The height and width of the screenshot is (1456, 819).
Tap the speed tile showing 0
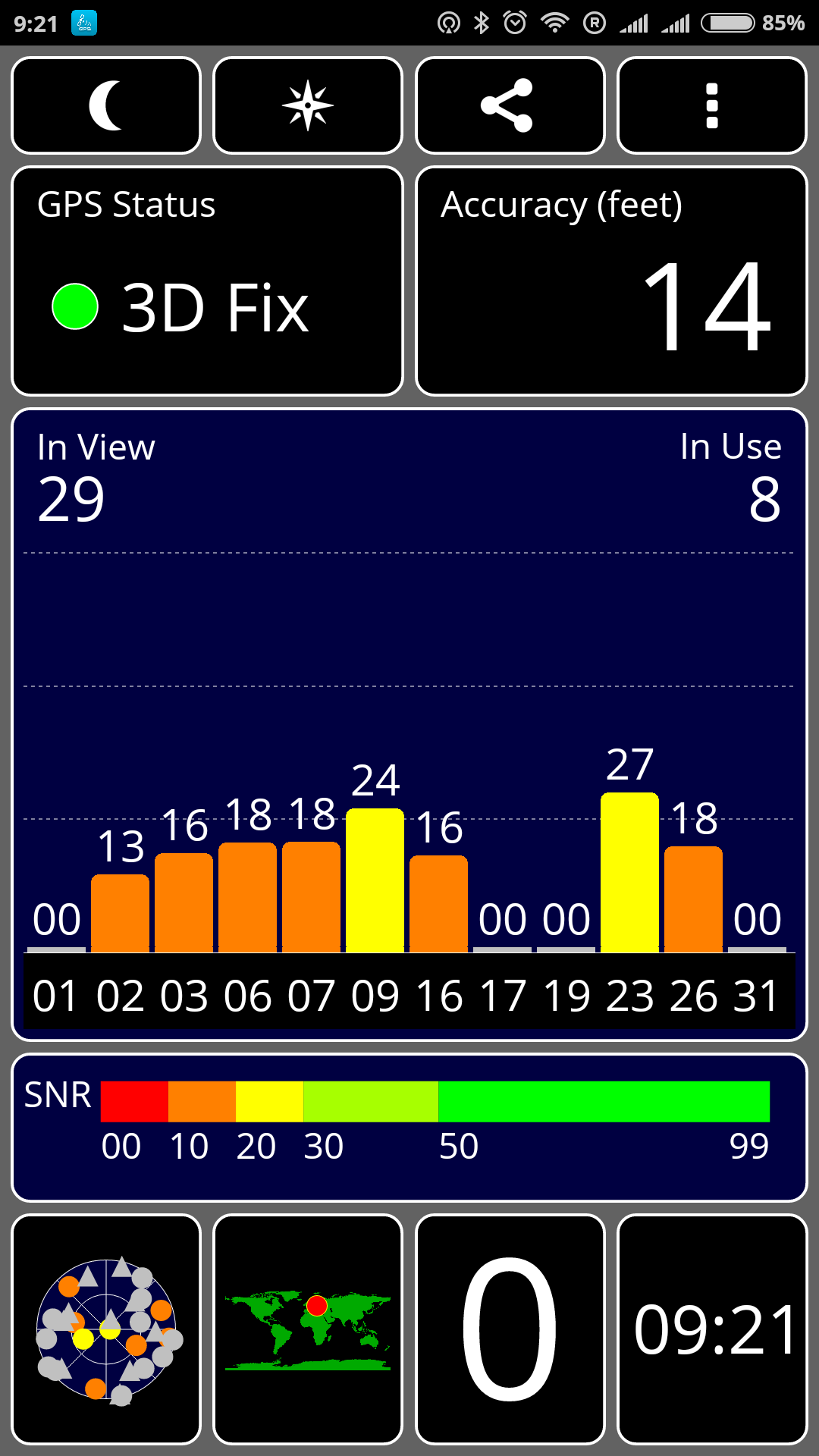click(510, 1329)
